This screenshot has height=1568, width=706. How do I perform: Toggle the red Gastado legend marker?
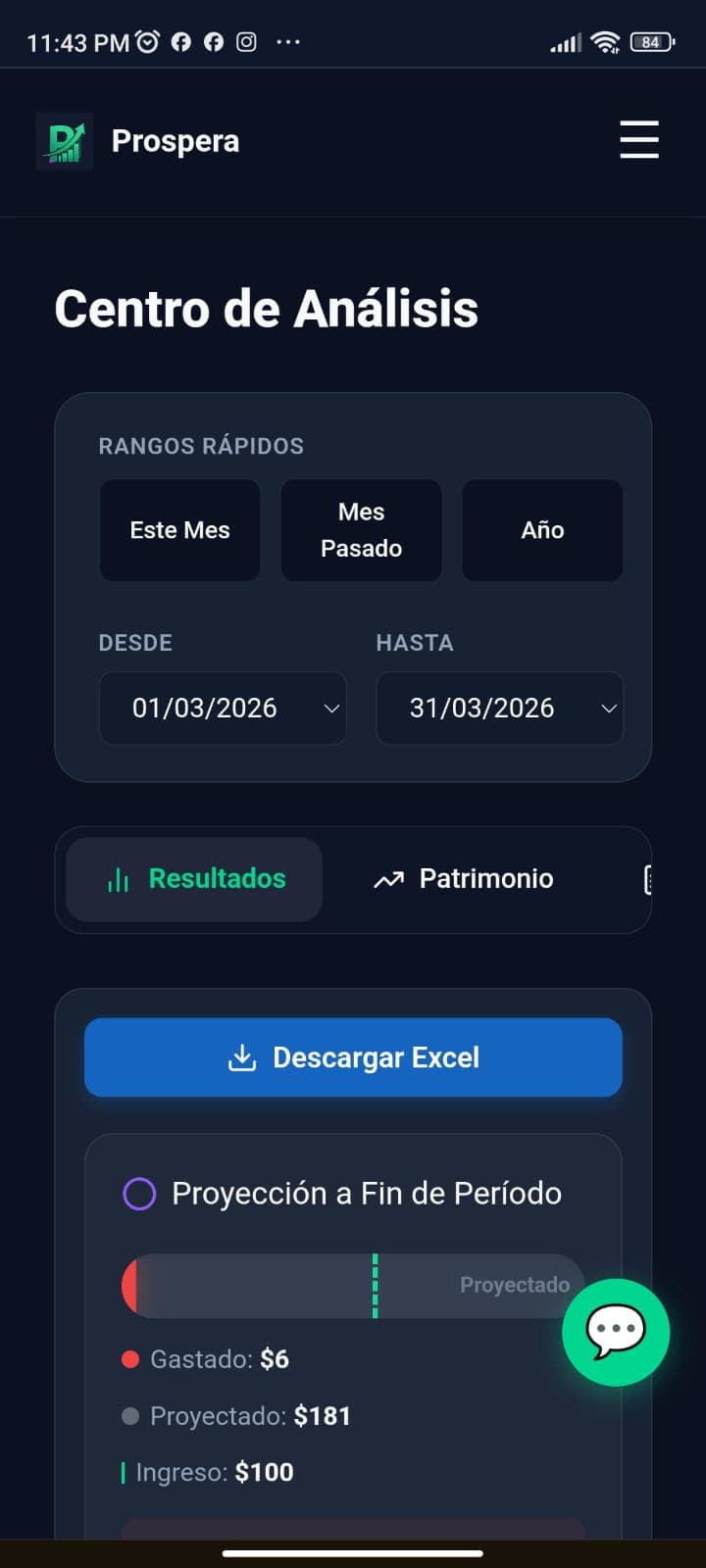pos(130,1359)
